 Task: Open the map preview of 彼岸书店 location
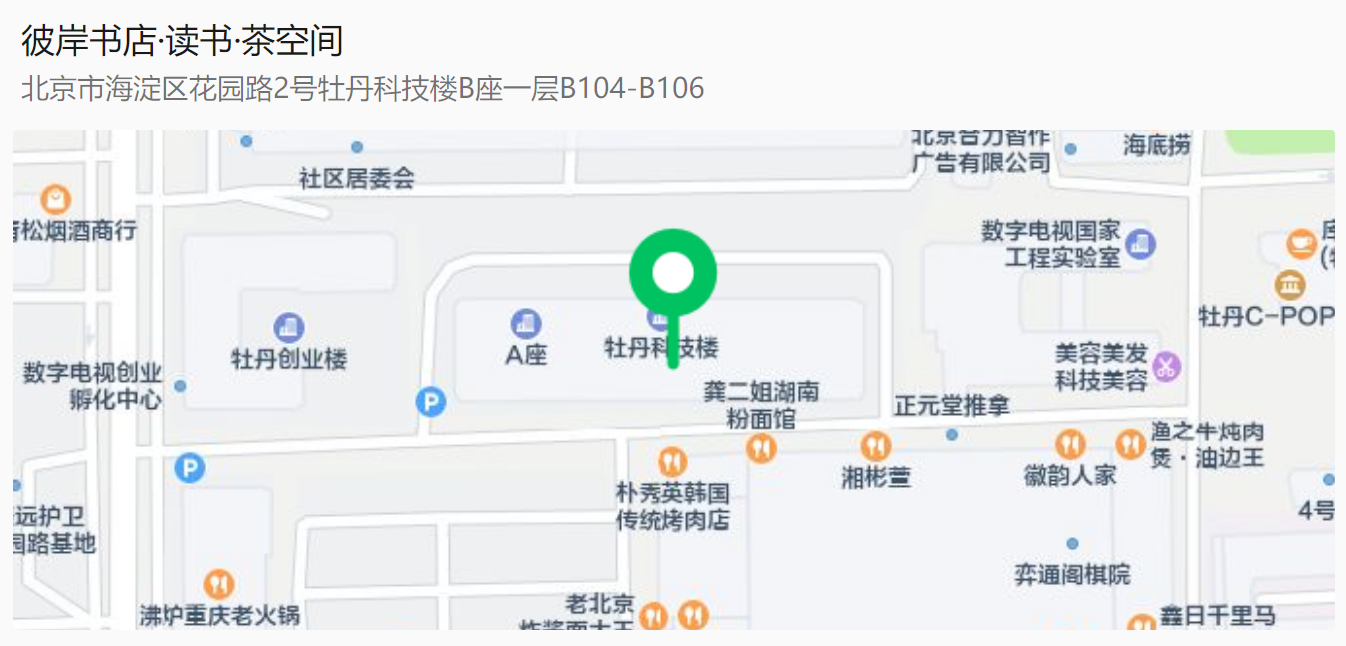[672, 380]
